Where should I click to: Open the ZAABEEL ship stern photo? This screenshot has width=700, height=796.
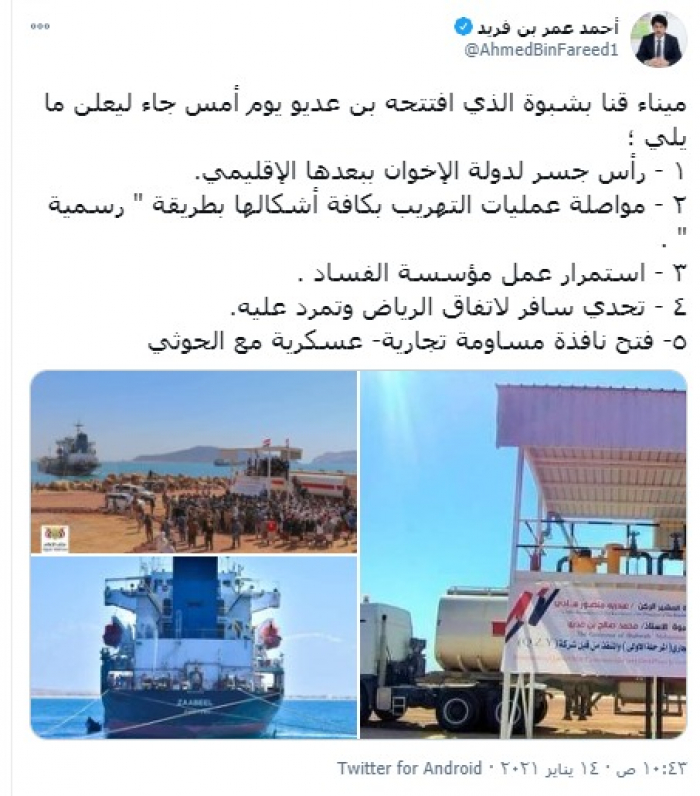tap(194, 648)
